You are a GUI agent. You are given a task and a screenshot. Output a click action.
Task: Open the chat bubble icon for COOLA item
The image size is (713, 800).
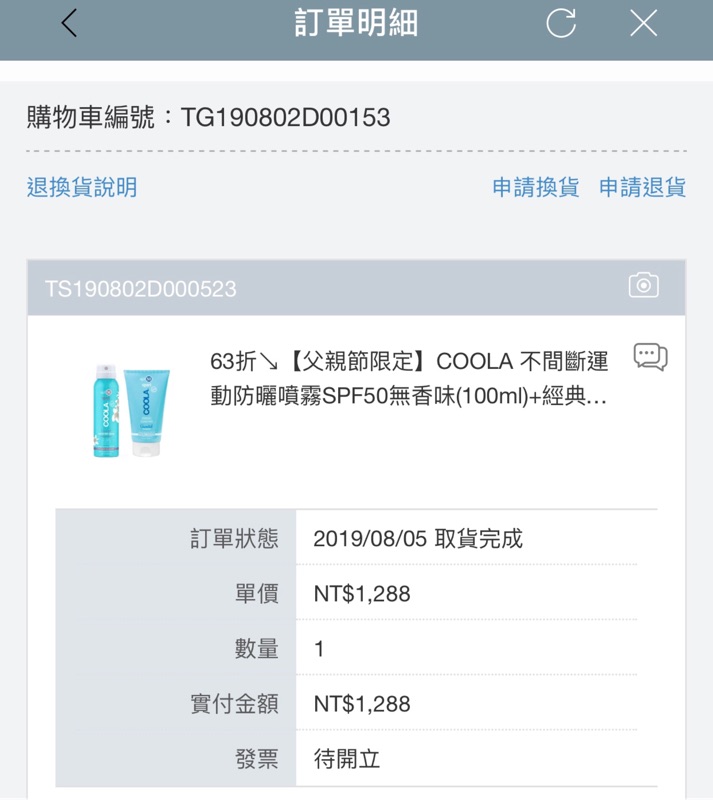[651, 357]
